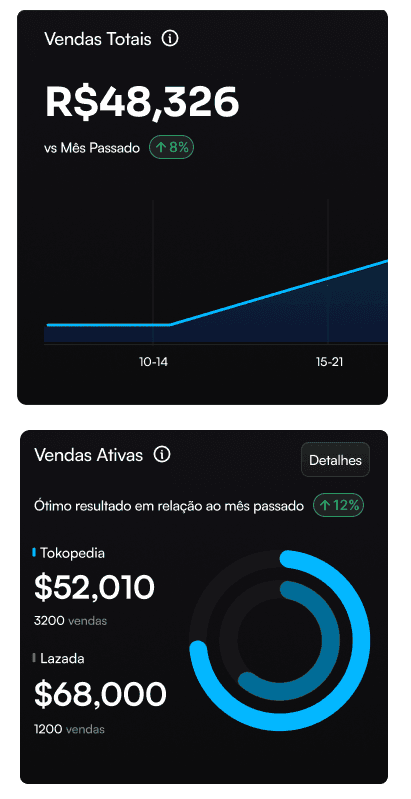Open the Detalhes button
Viewport: 411px width, 799px height.
point(335,460)
